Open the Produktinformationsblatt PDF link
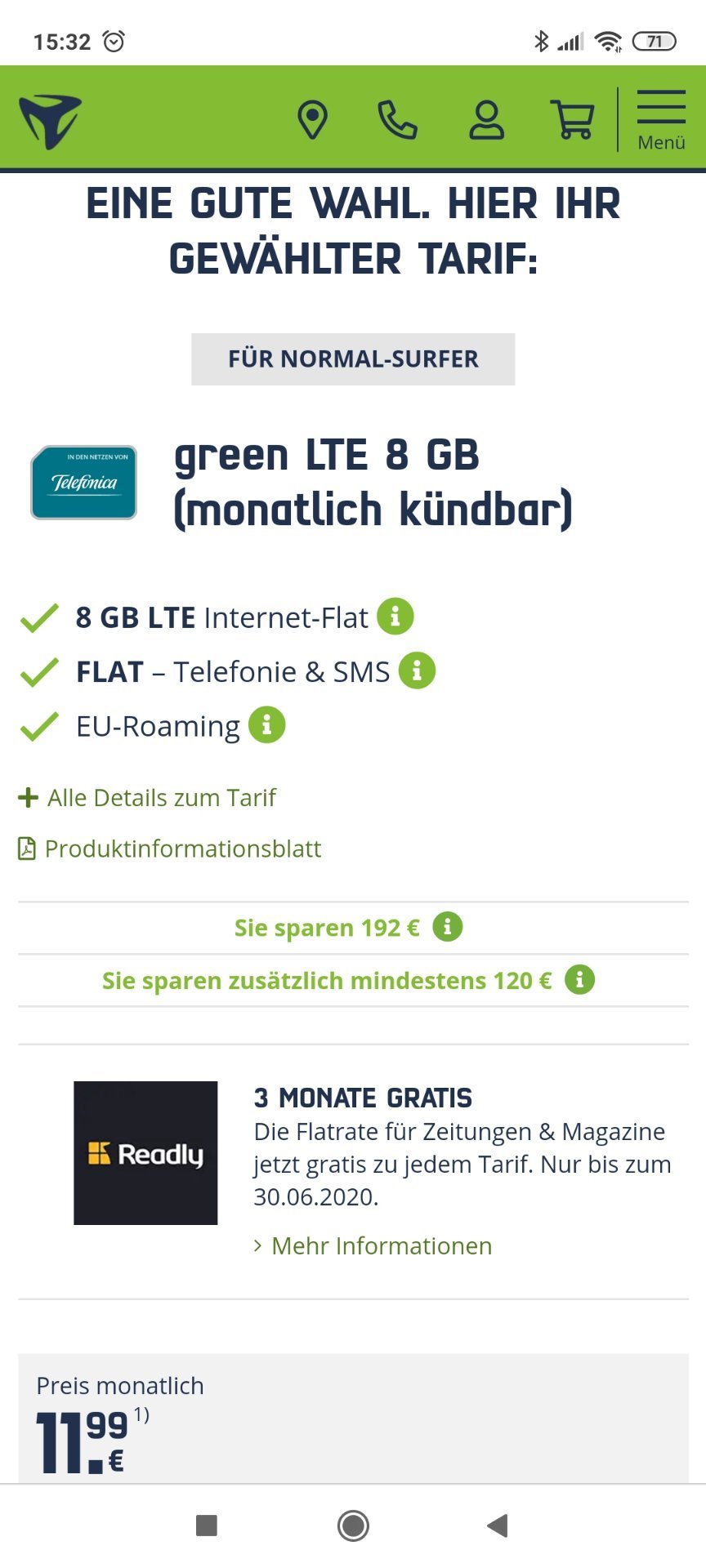Screen dimensions: 706x1568 (170, 849)
